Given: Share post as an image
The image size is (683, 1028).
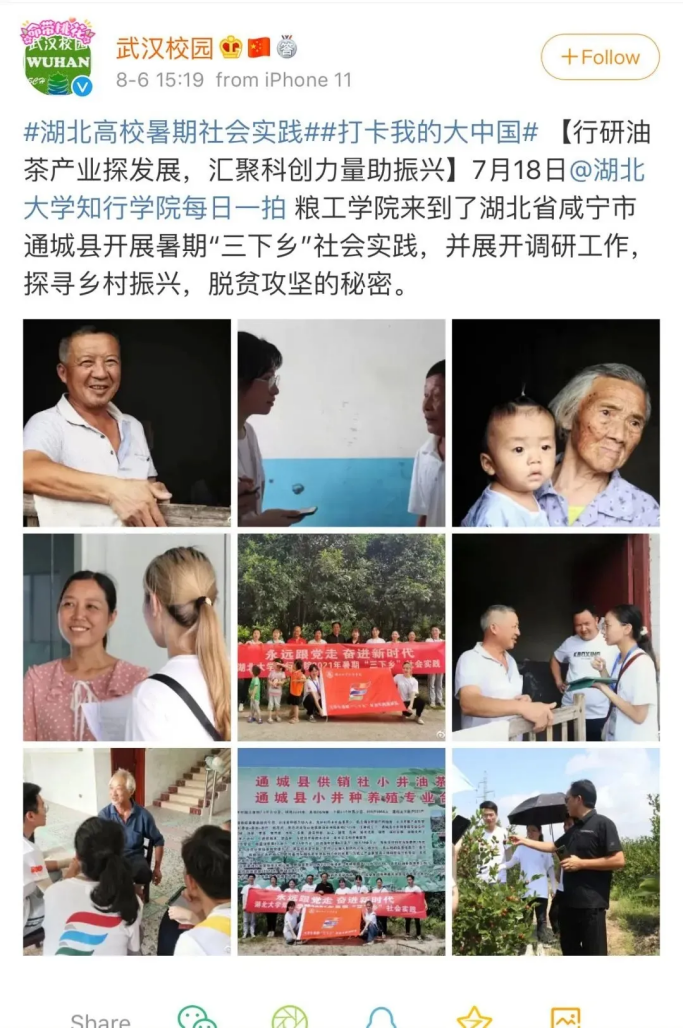Looking at the screenshot, I should [565, 1018].
